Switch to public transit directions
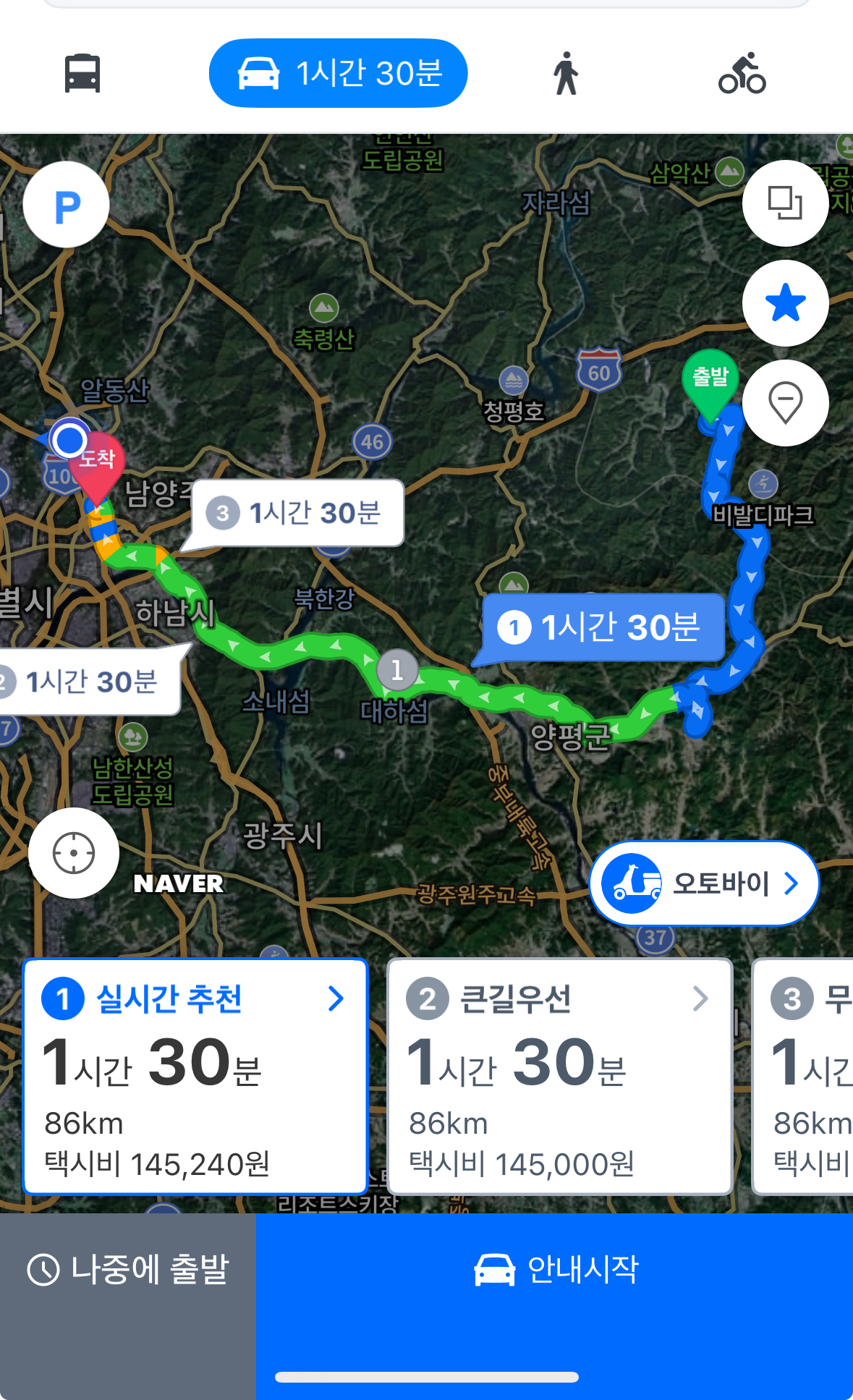 click(x=82, y=73)
